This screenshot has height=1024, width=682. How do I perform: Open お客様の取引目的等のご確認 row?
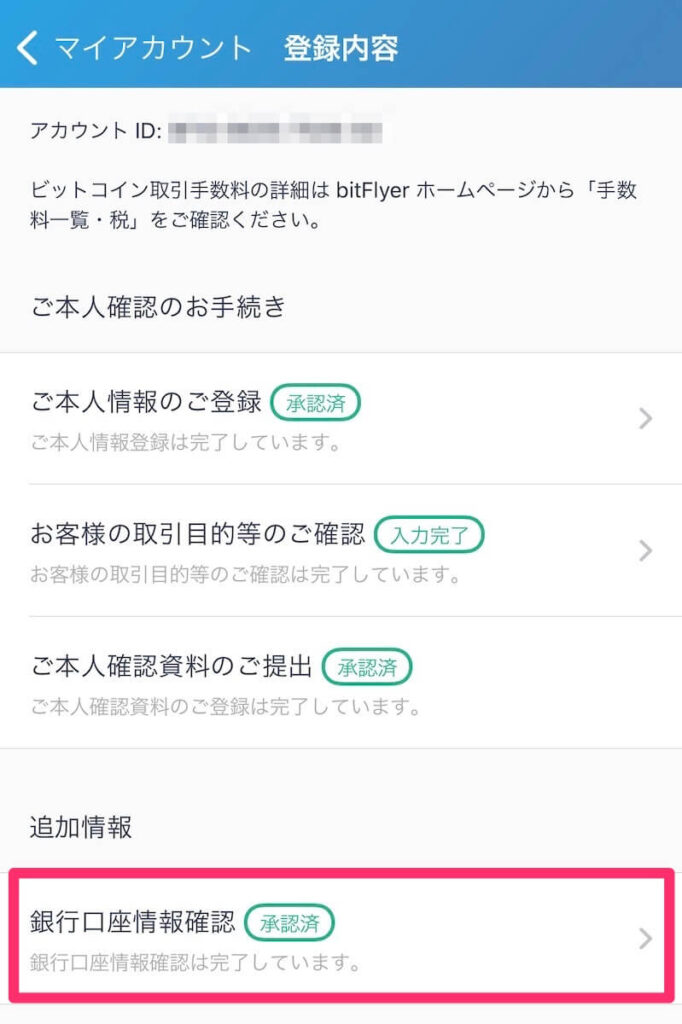pyautogui.click(x=340, y=551)
